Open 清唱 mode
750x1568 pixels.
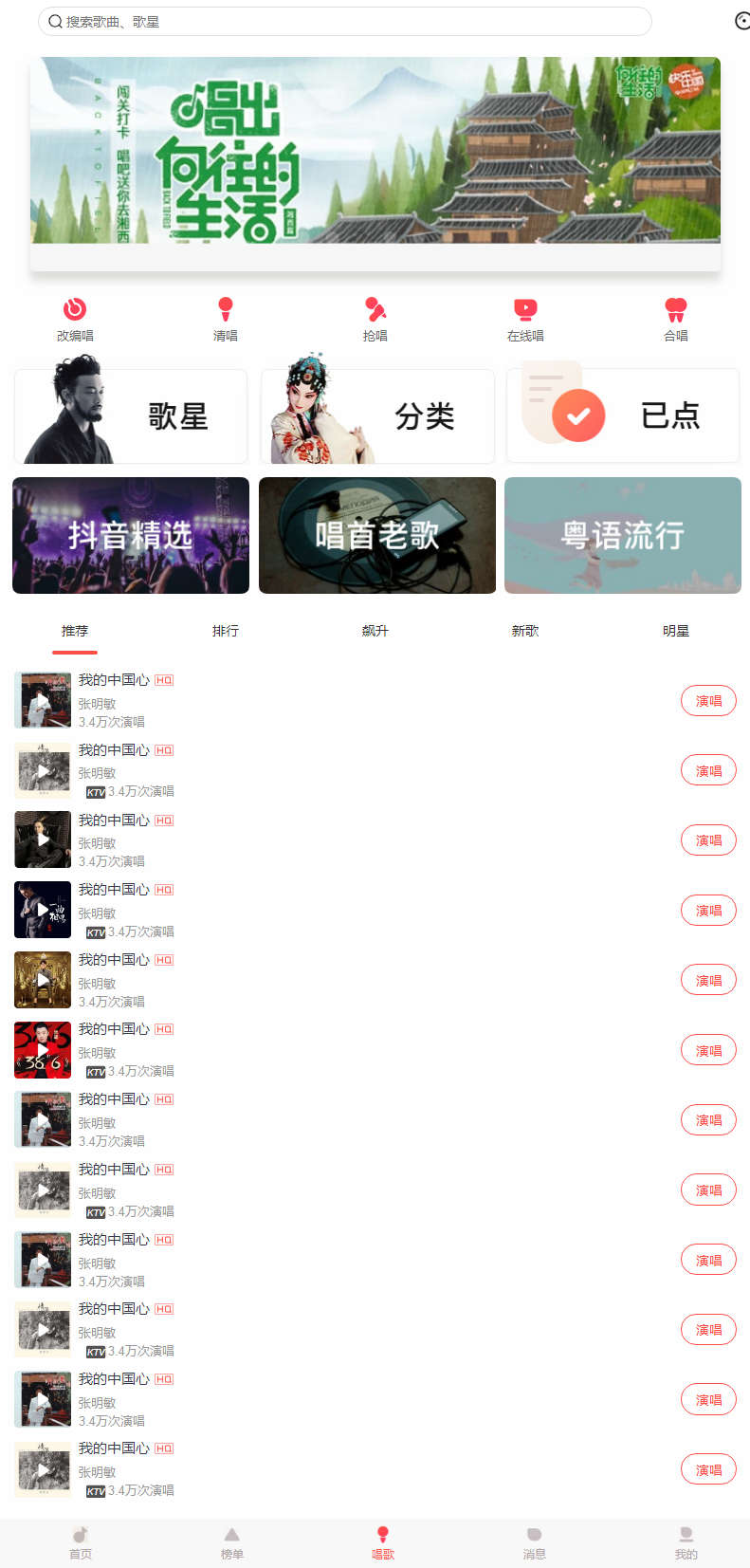coord(225,319)
